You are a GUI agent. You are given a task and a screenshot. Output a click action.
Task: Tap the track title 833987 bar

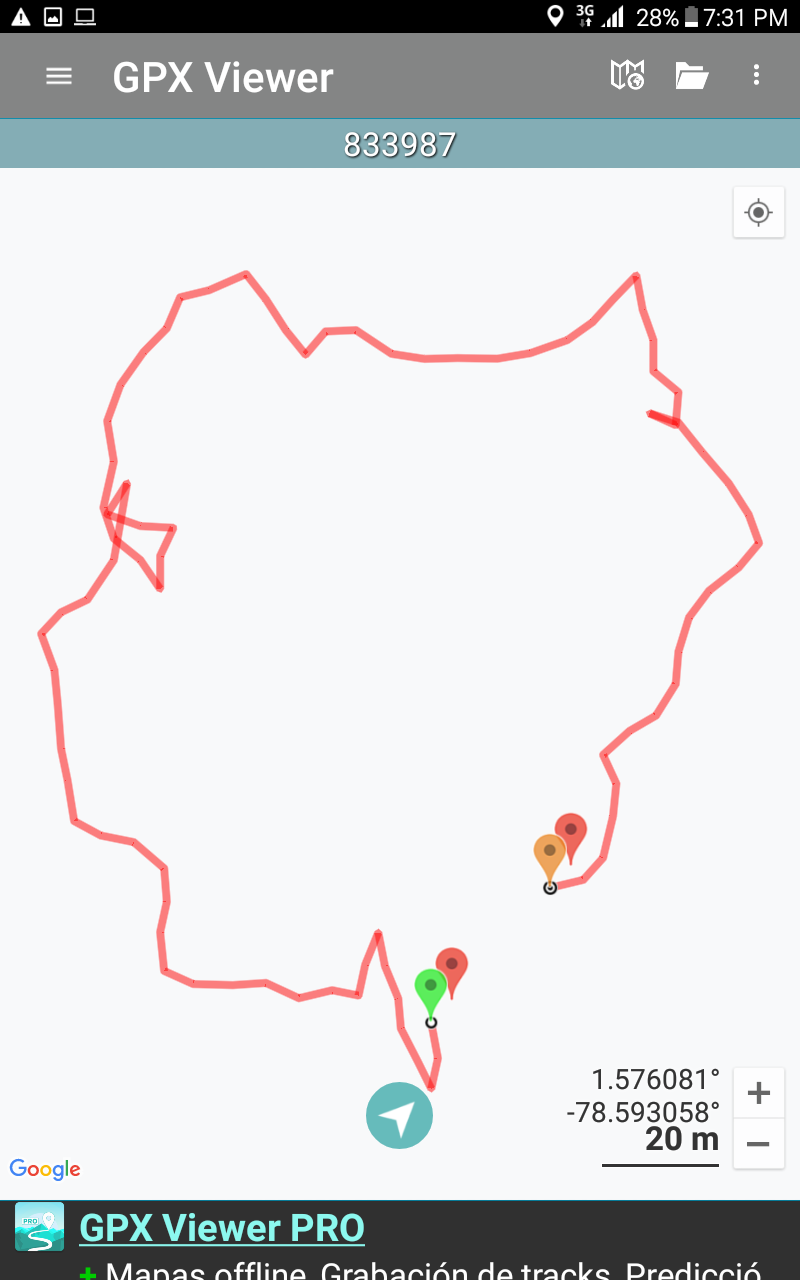[400, 145]
